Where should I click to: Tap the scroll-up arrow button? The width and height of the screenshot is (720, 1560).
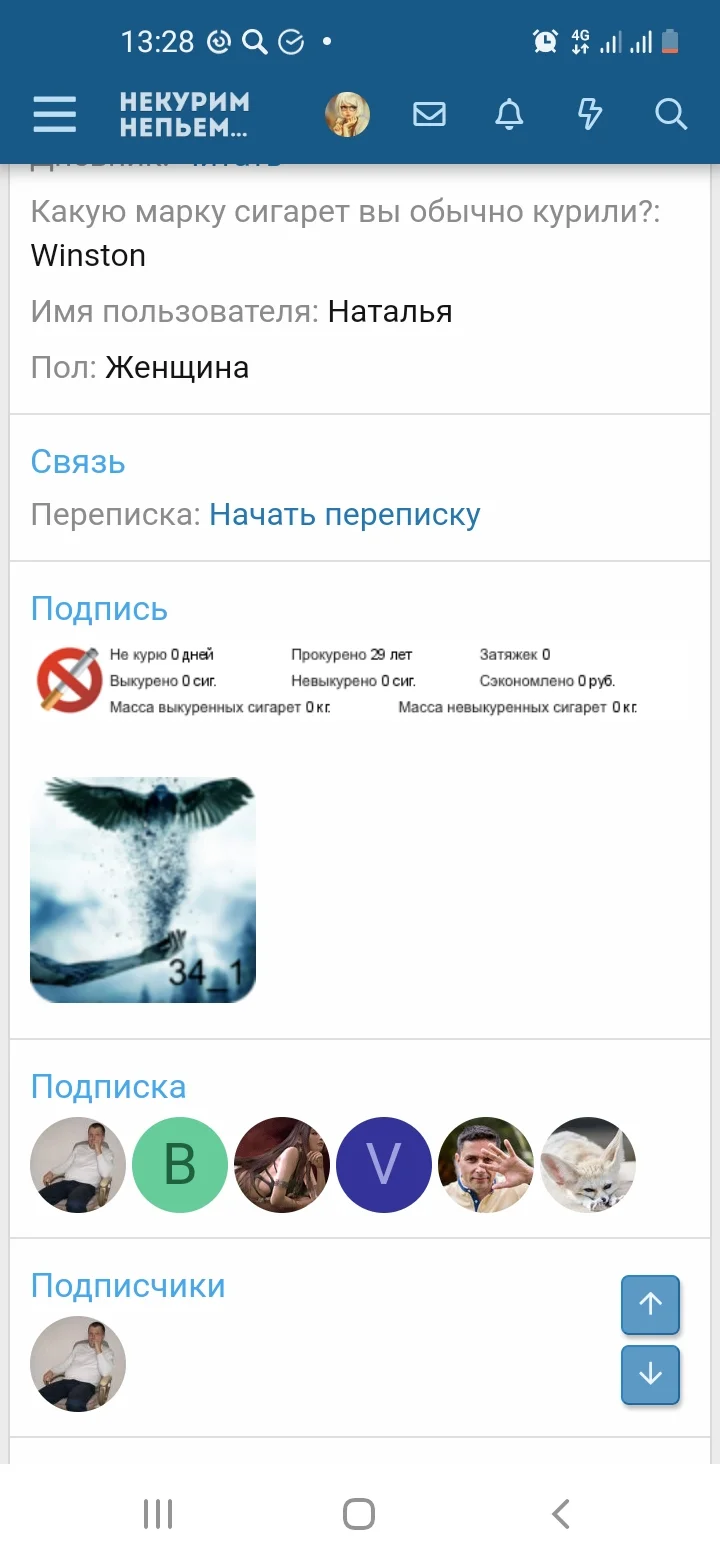click(650, 1305)
